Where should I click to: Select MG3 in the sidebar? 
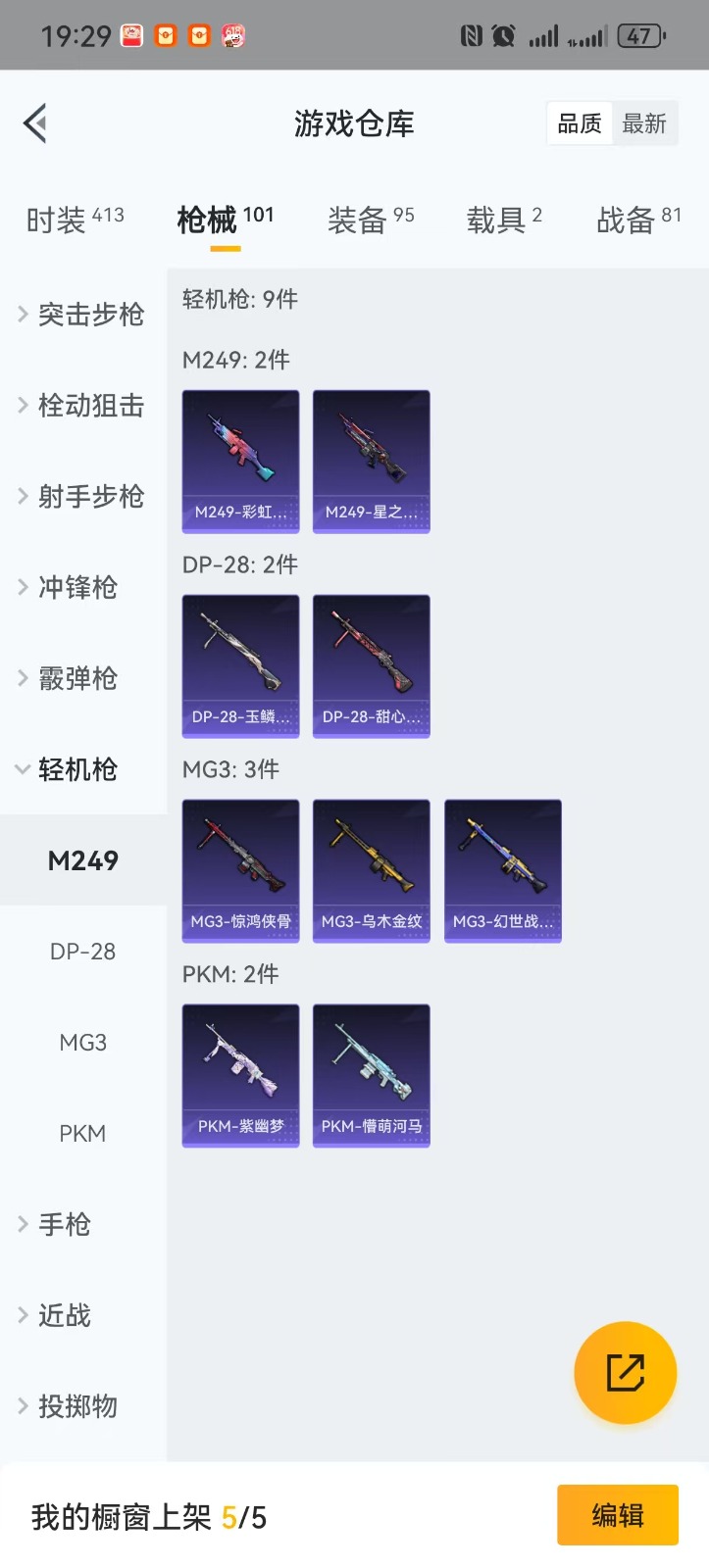(83, 1043)
